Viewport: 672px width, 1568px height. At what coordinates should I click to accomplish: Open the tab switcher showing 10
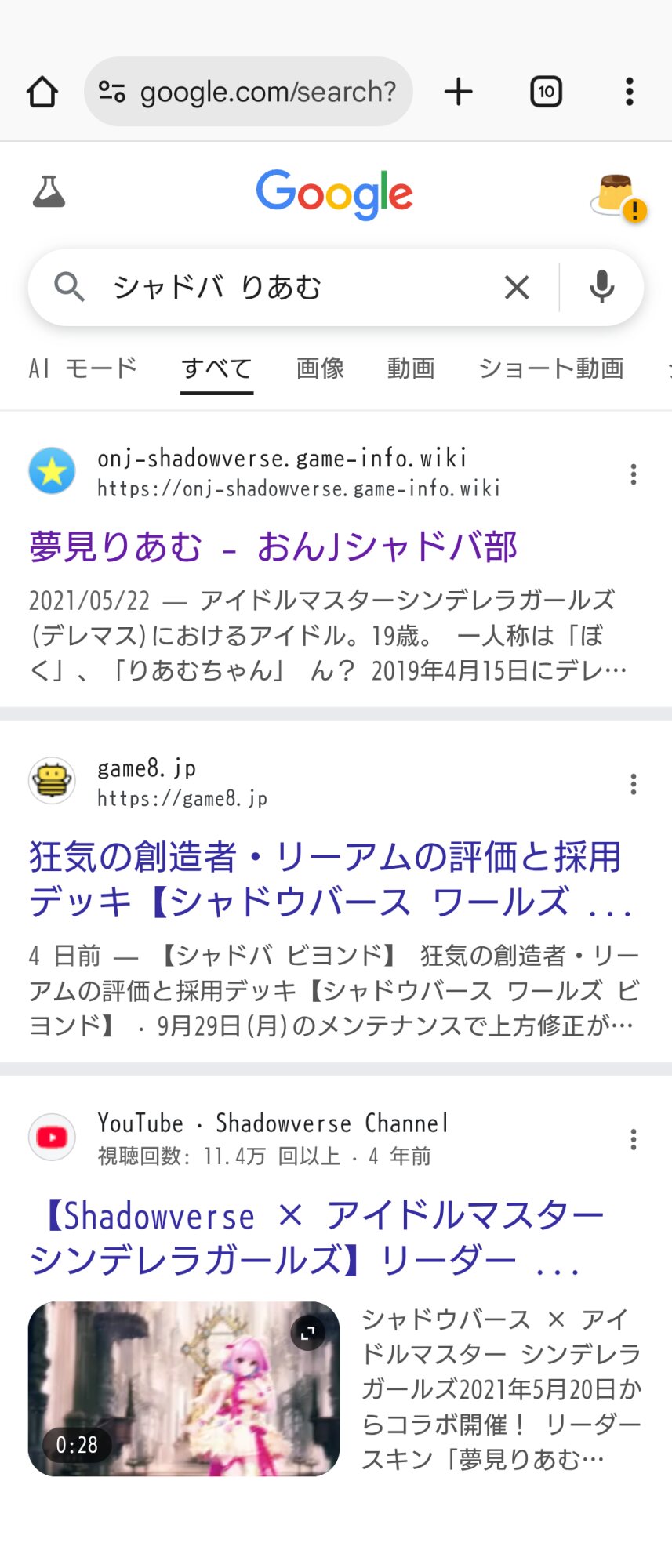coord(546,92)
